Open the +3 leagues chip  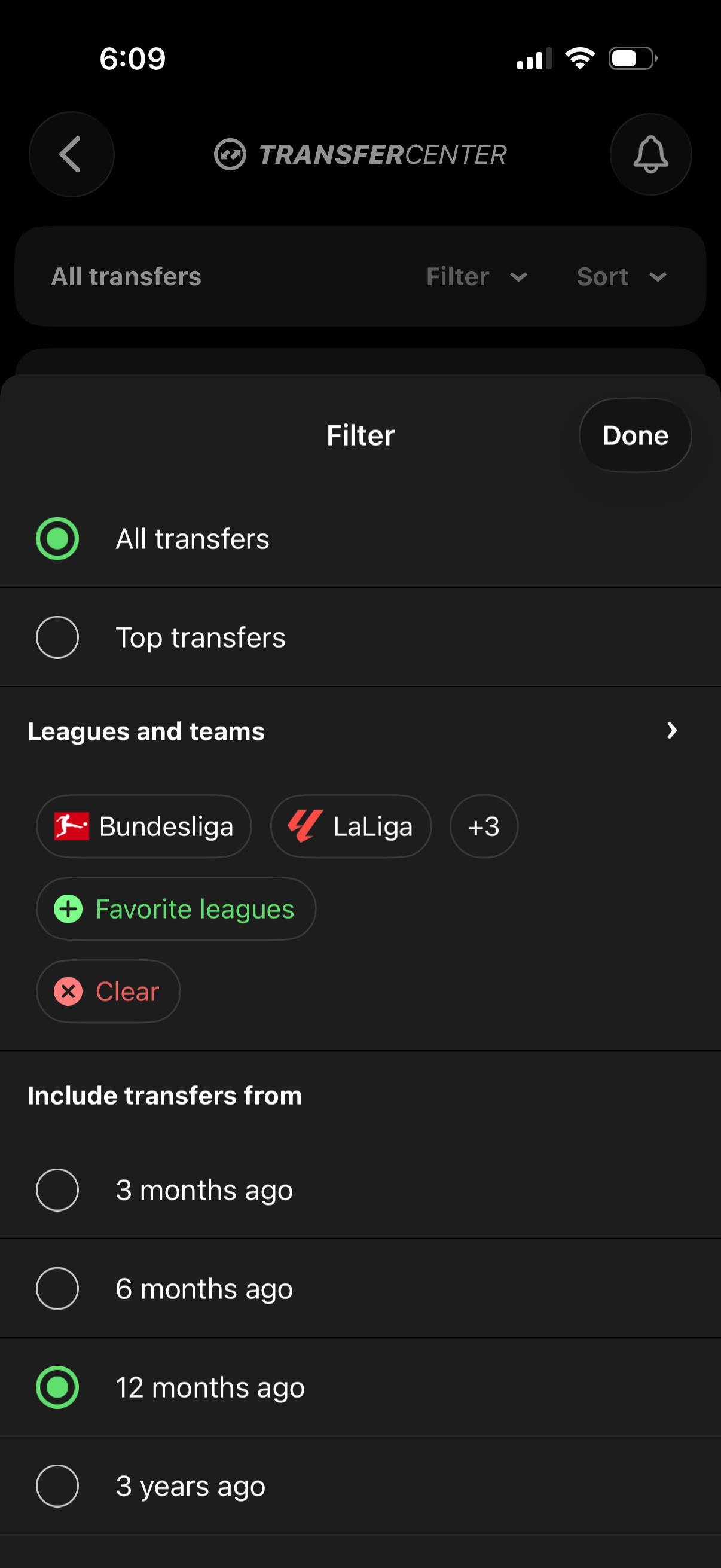(483, 826)
